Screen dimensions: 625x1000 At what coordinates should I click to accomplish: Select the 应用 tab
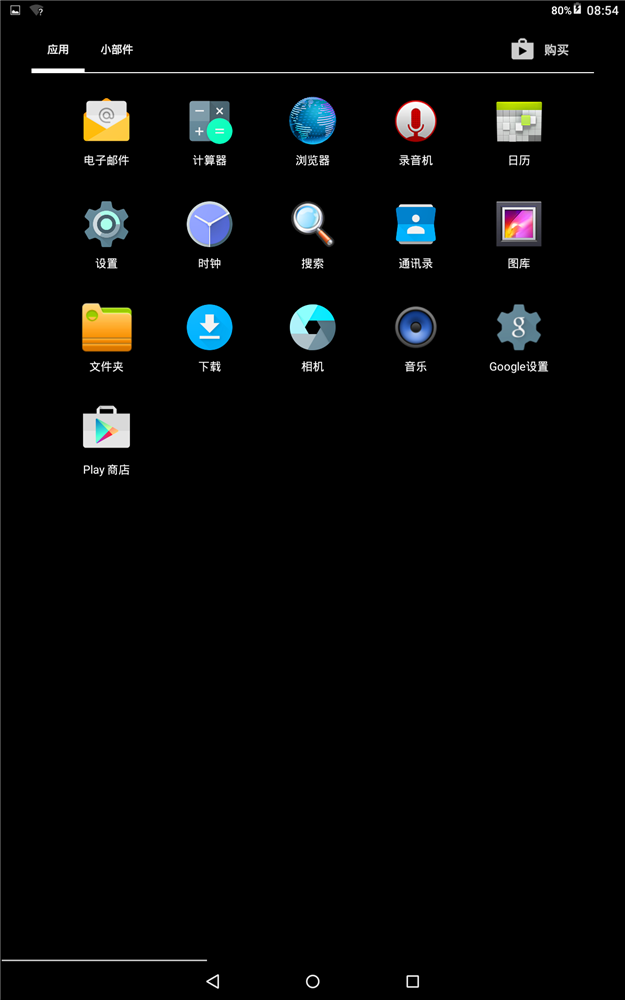tap(58, 50)
